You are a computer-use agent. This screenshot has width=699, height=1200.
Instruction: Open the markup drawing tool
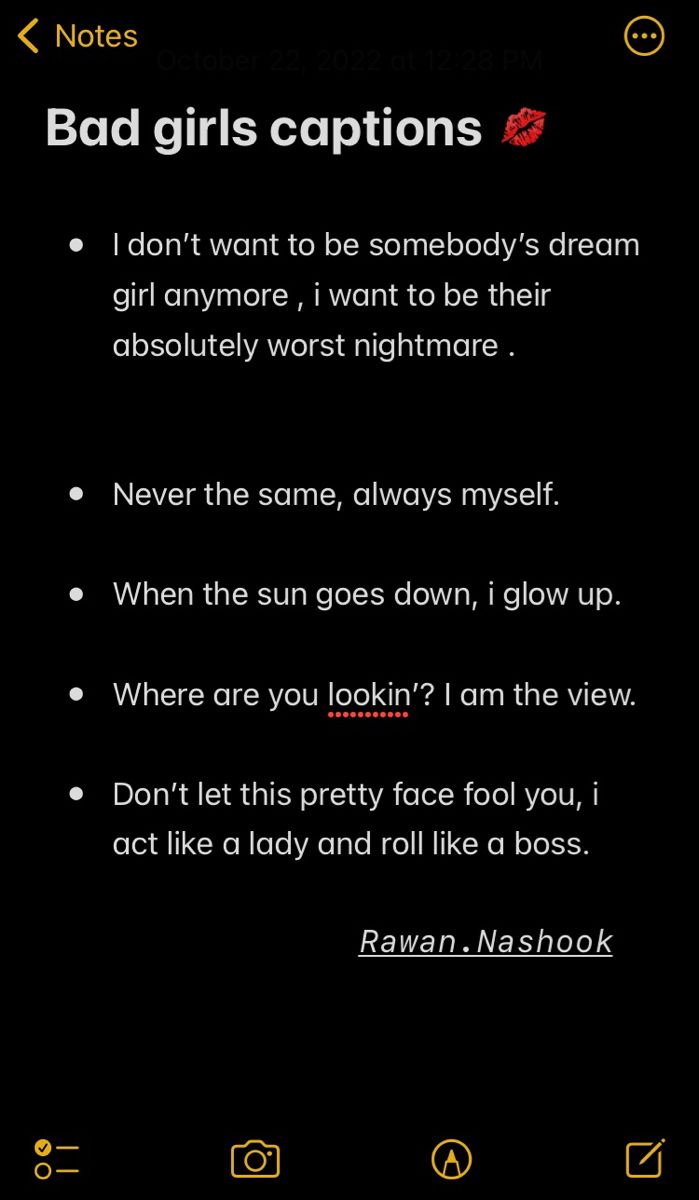coord(451,1159)
